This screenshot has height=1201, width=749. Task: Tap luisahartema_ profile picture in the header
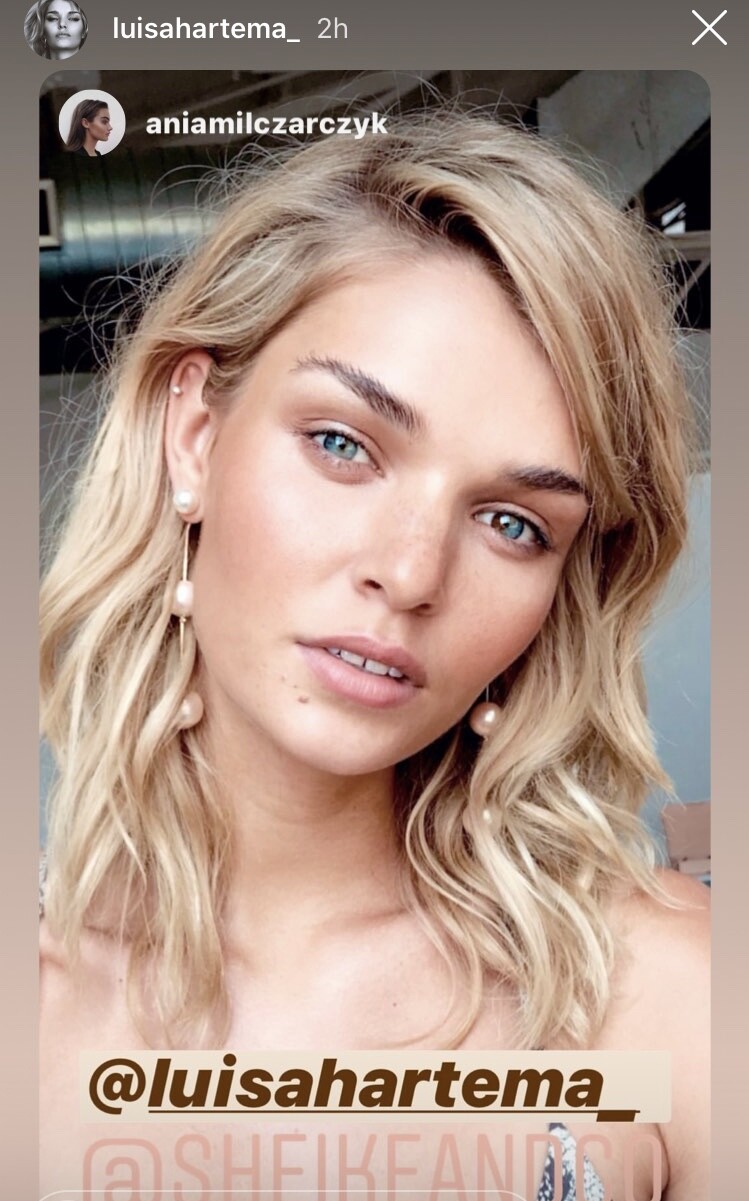[56, 28]
